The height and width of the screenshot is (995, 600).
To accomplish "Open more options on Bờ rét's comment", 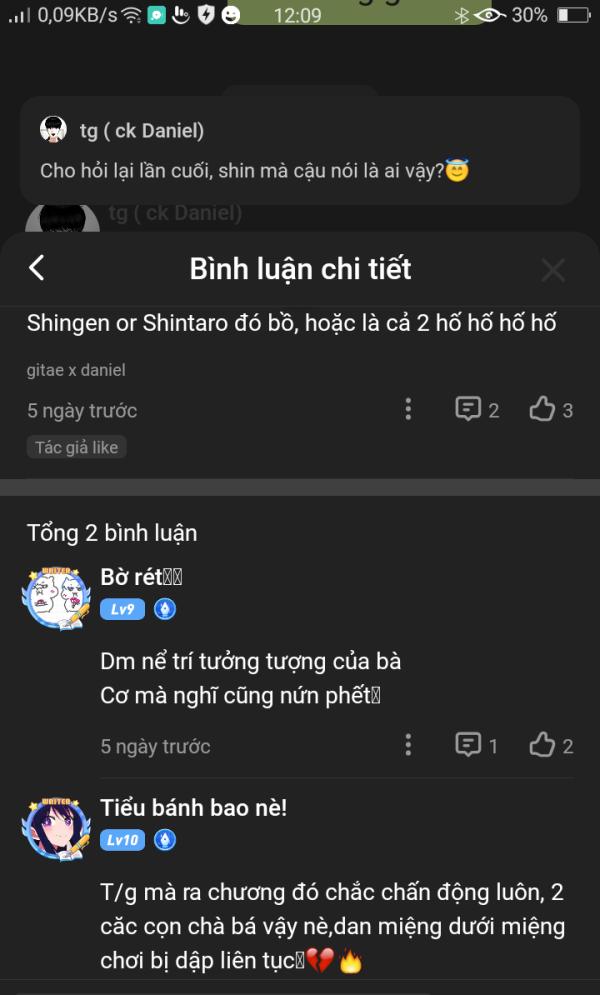I will [x=408, y=745].
